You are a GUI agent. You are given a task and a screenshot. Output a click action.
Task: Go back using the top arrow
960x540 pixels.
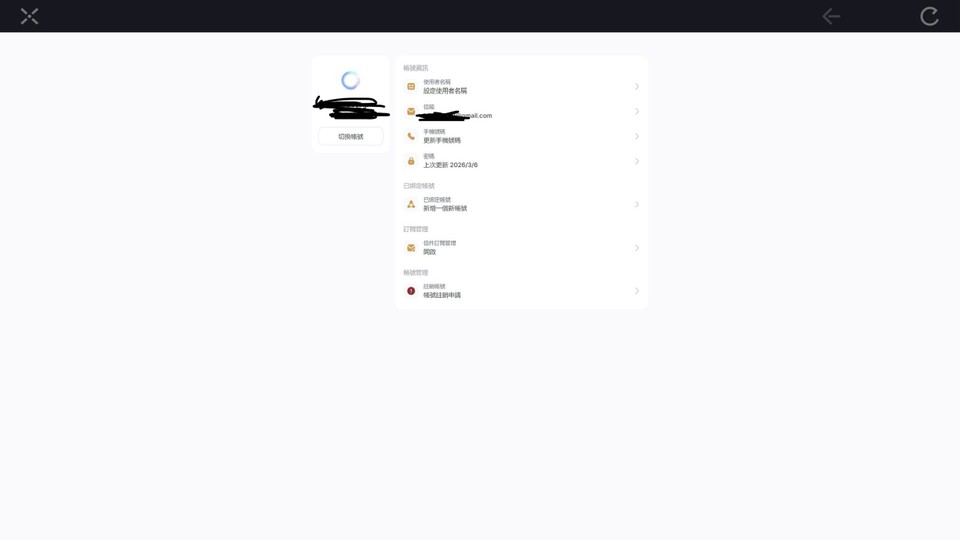[830, 16]
